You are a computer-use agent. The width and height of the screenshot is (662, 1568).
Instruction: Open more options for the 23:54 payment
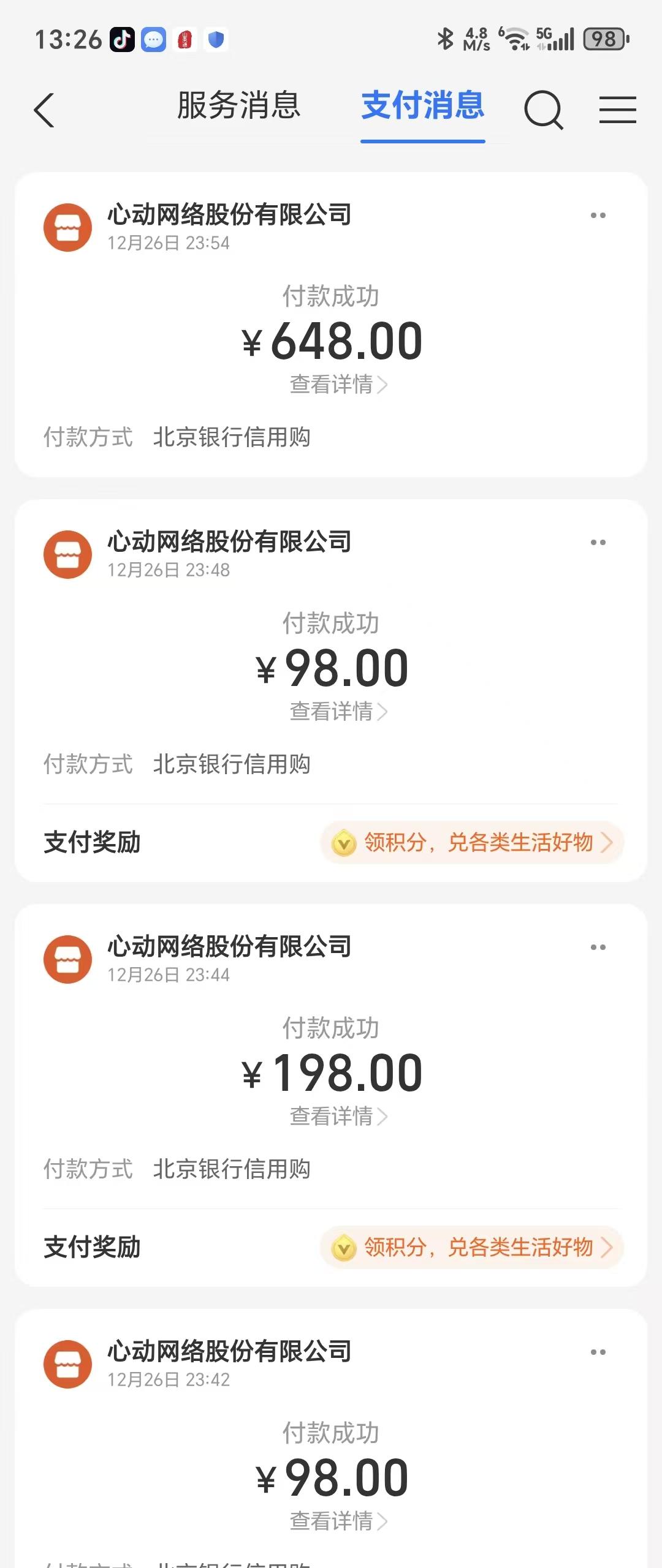598,216
